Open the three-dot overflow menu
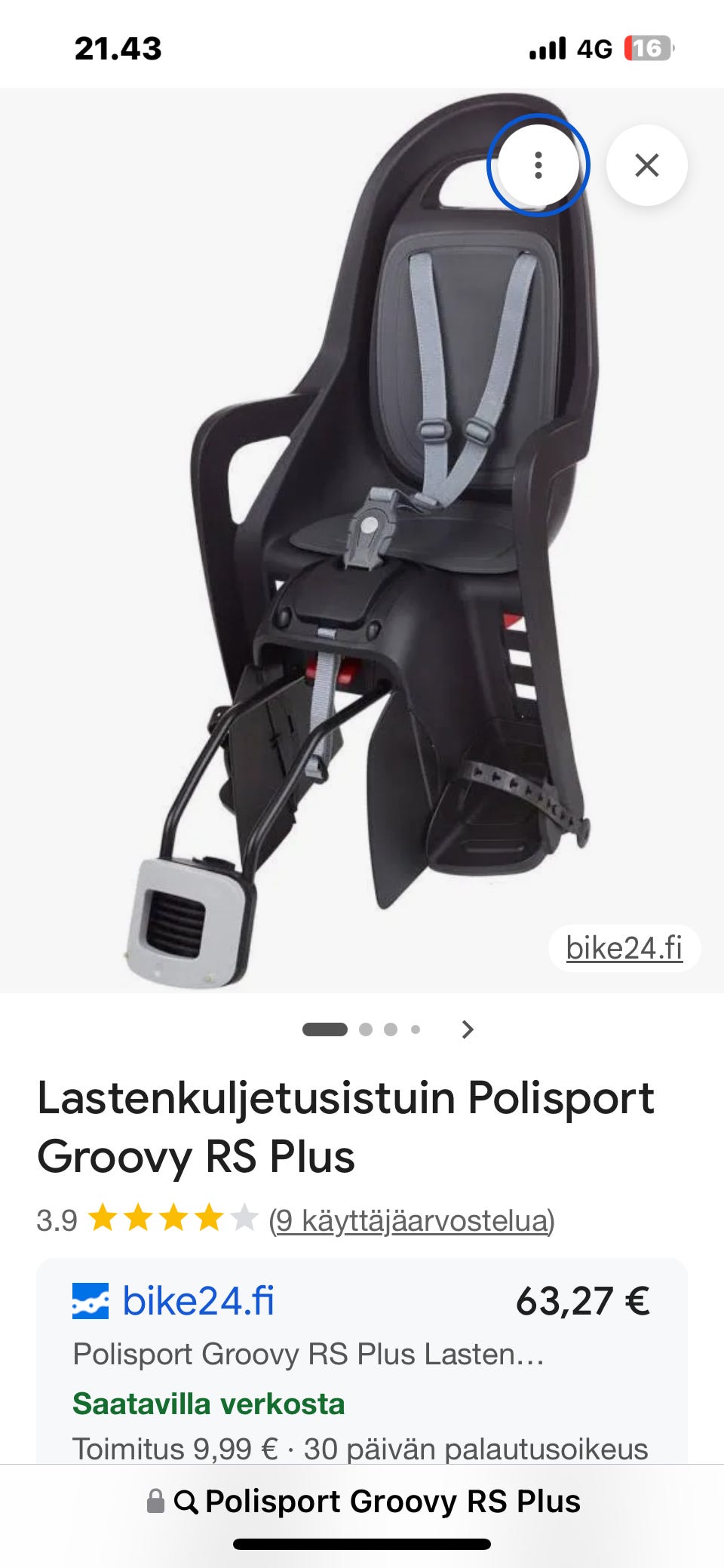This screenshot has height=1568, width=724. pyautogui.click(x=538, y=164)
